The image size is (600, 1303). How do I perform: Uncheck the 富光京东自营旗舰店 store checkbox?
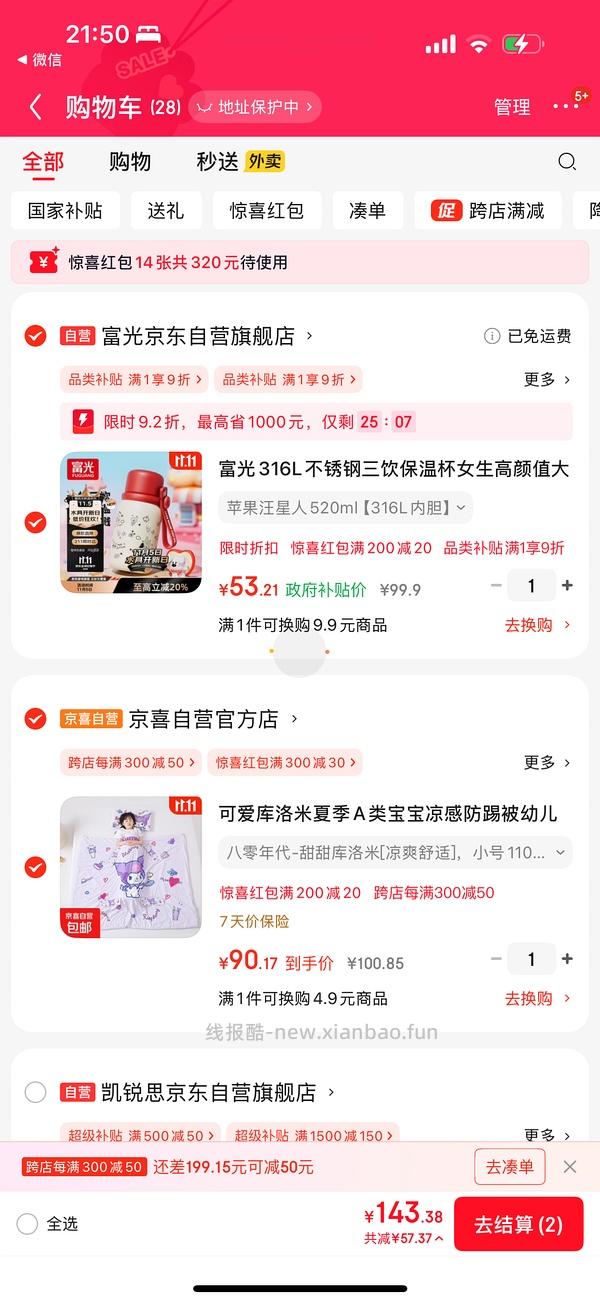35,336
